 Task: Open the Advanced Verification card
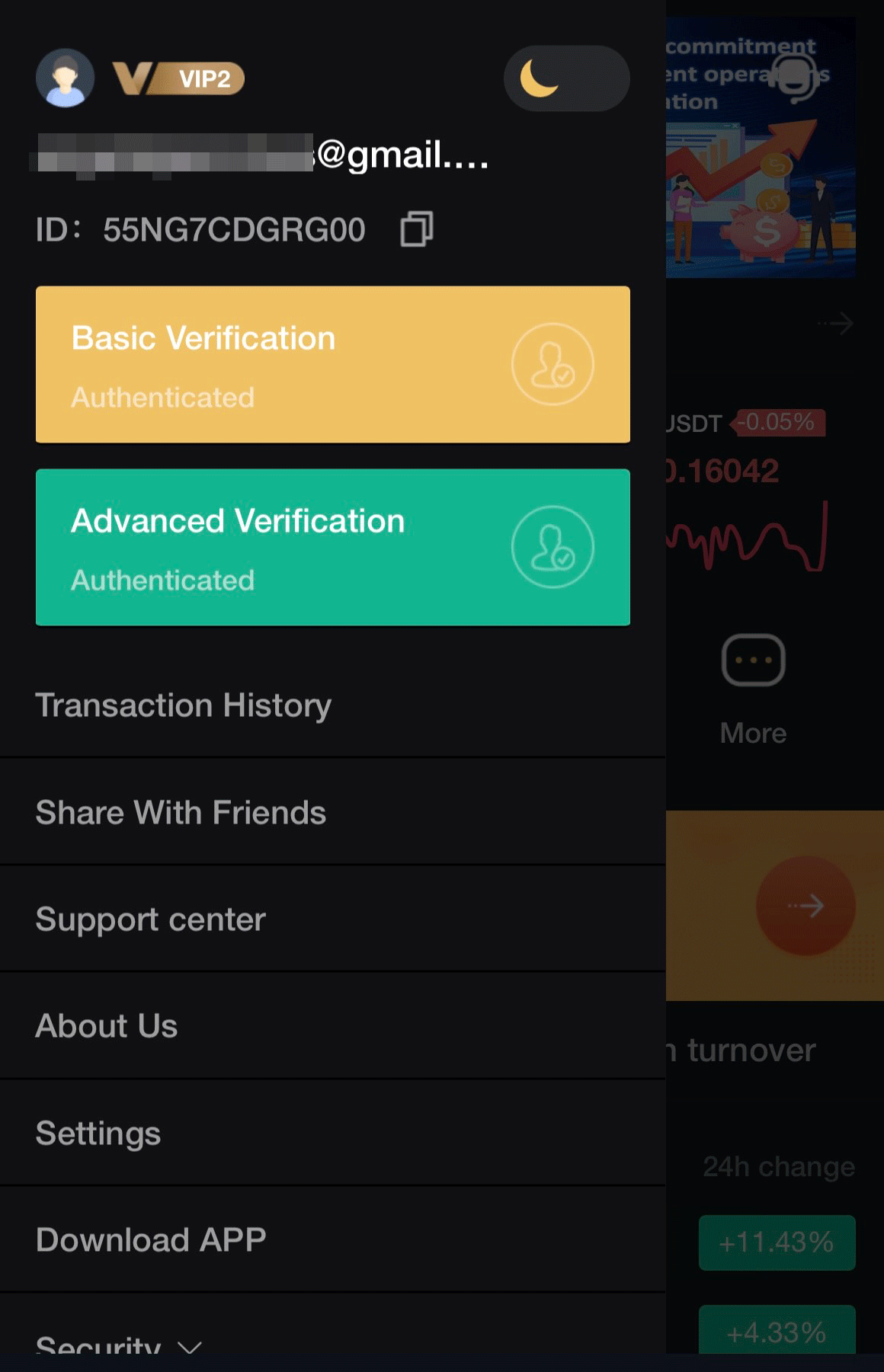(x=332, y=547)
